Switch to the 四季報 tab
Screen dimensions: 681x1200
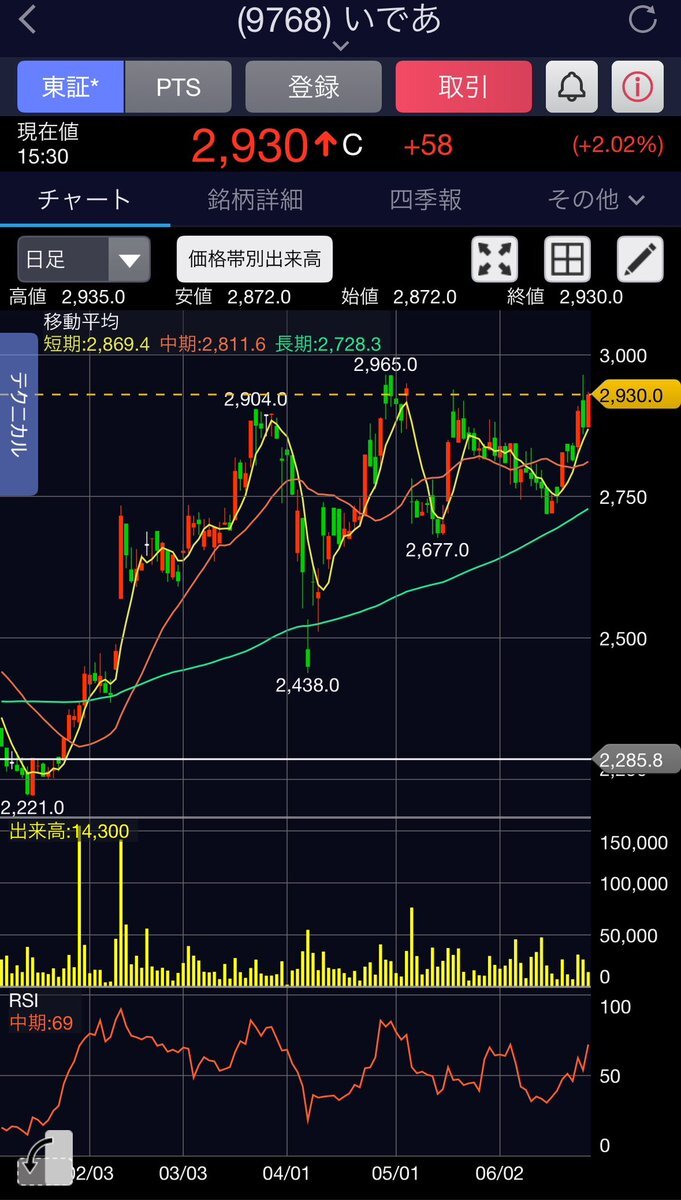426,200
